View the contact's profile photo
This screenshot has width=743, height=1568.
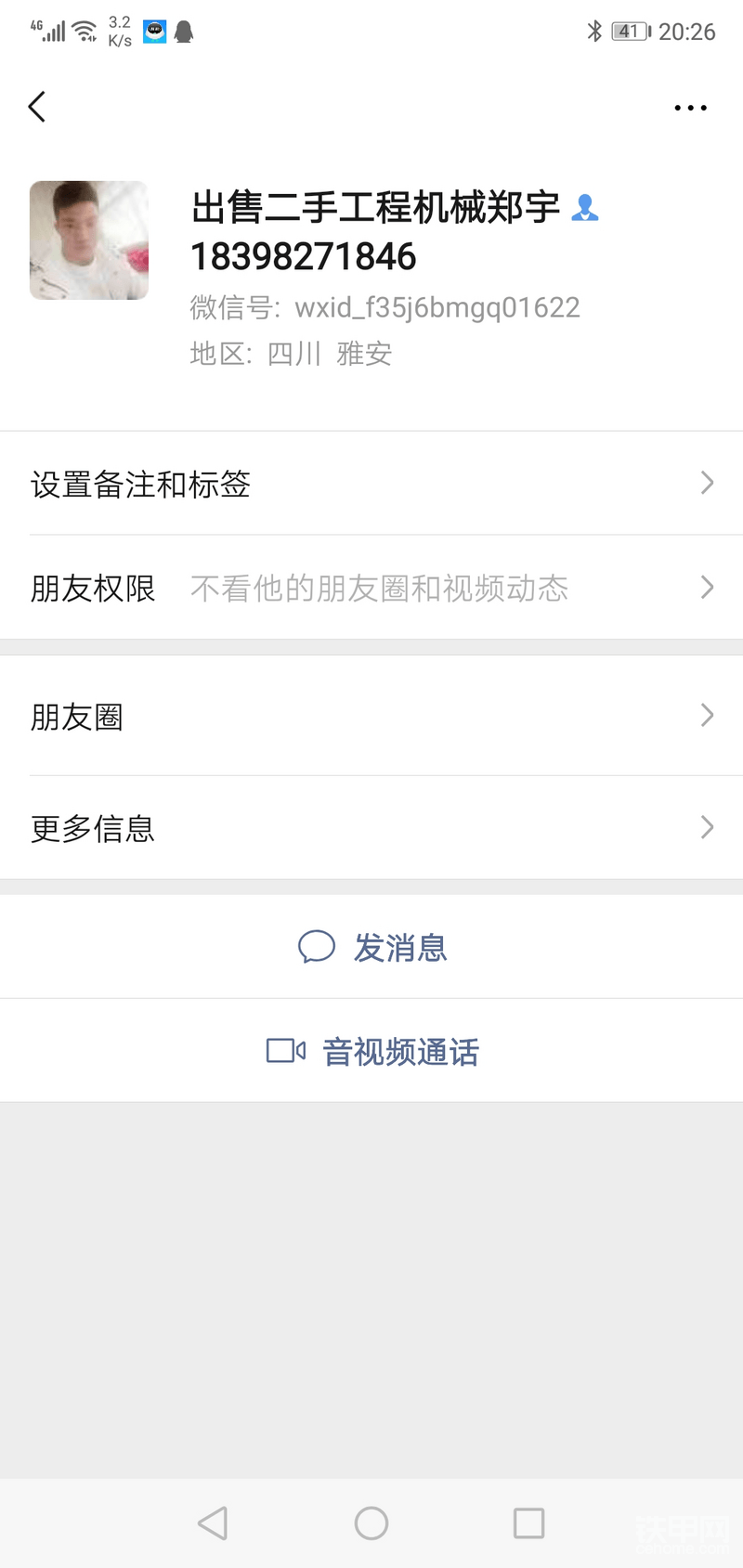[89, 240]
